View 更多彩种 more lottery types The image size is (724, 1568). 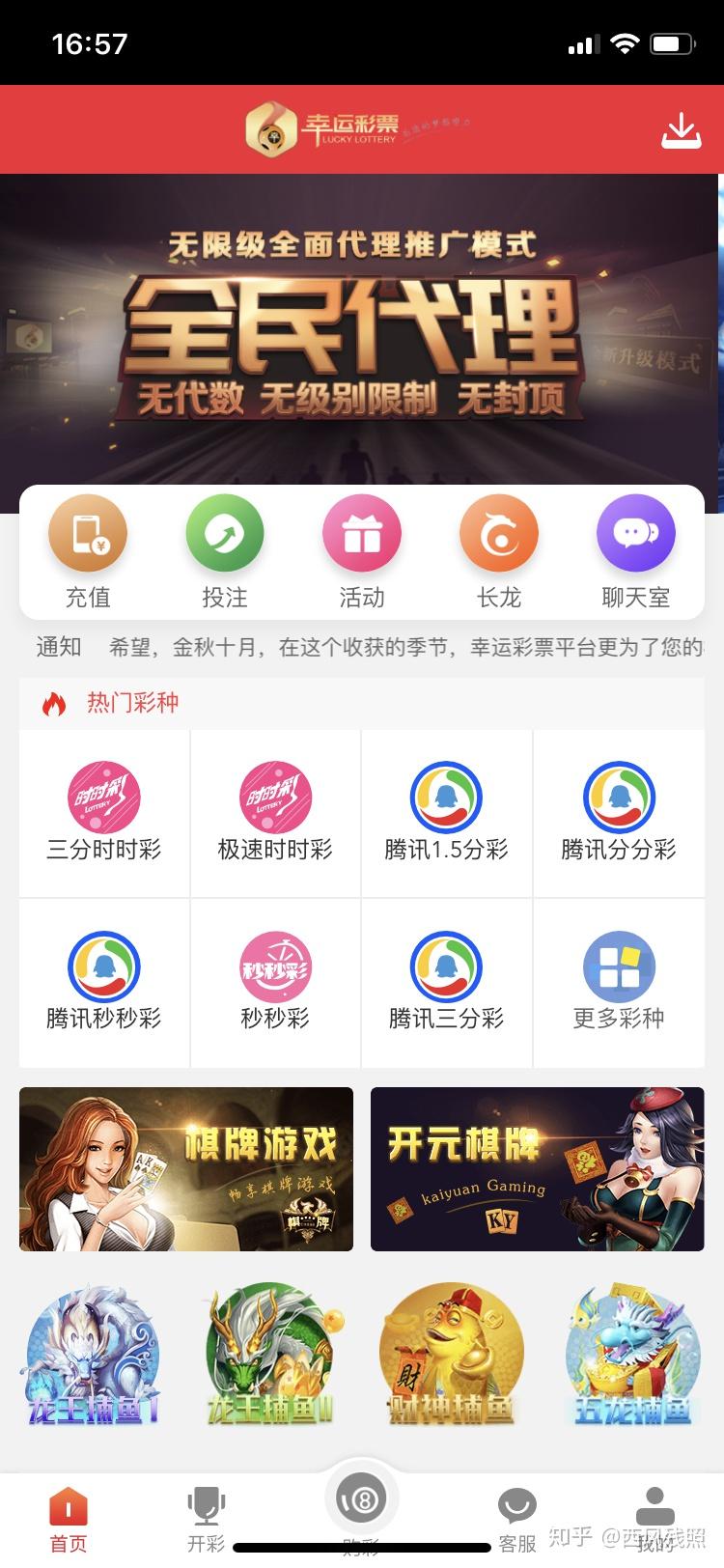(619, 983)
